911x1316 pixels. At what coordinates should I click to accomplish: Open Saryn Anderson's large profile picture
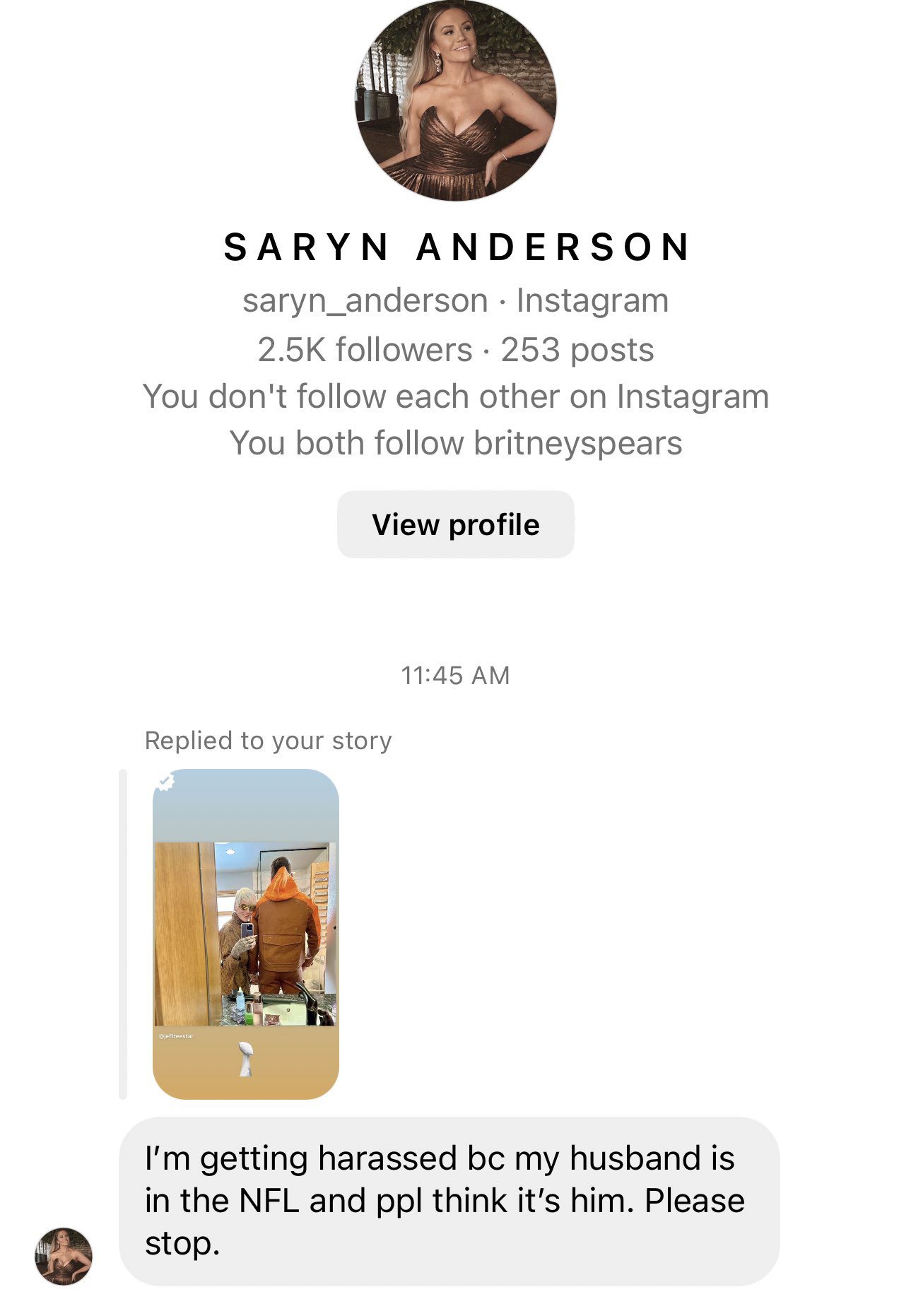455,100
